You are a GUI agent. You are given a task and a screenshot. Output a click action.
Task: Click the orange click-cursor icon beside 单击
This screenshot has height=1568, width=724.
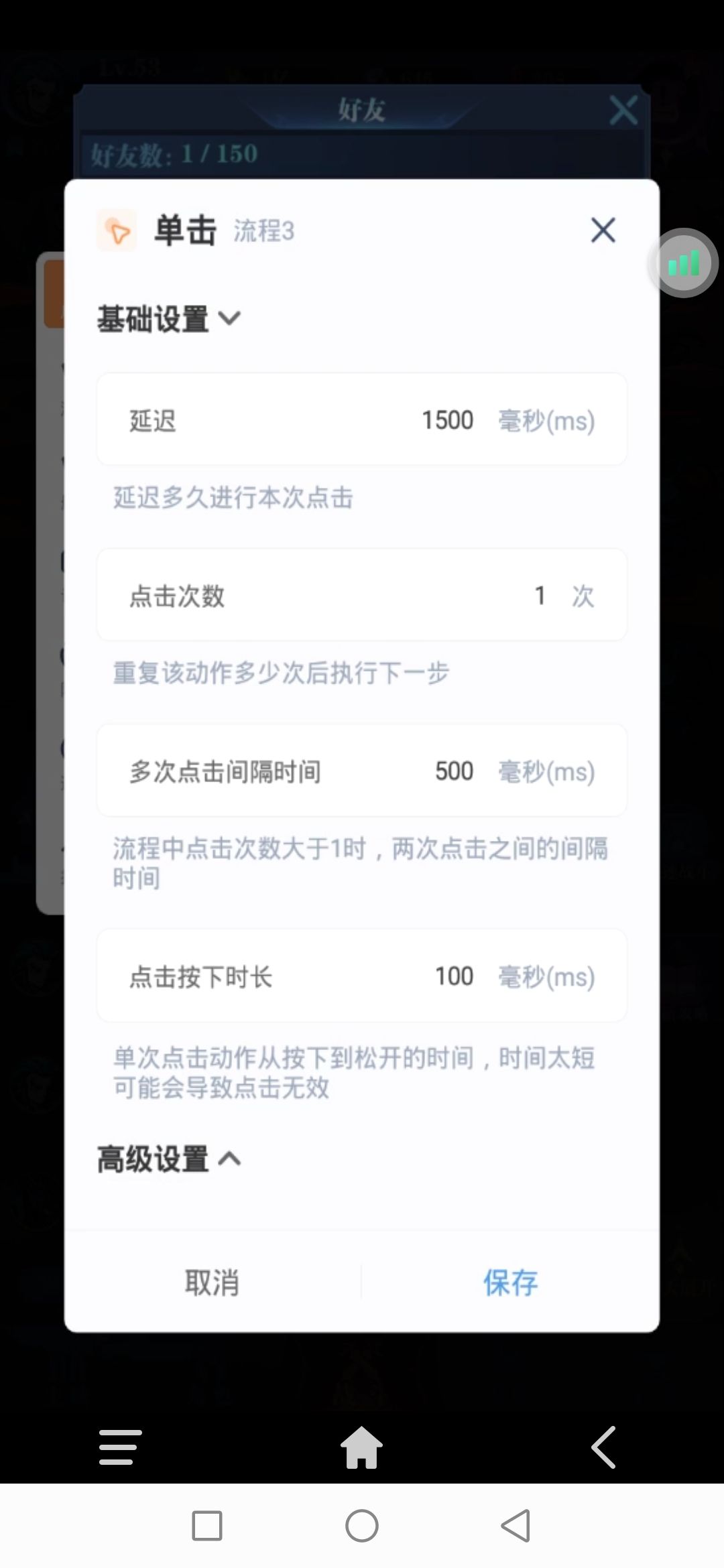117,231
